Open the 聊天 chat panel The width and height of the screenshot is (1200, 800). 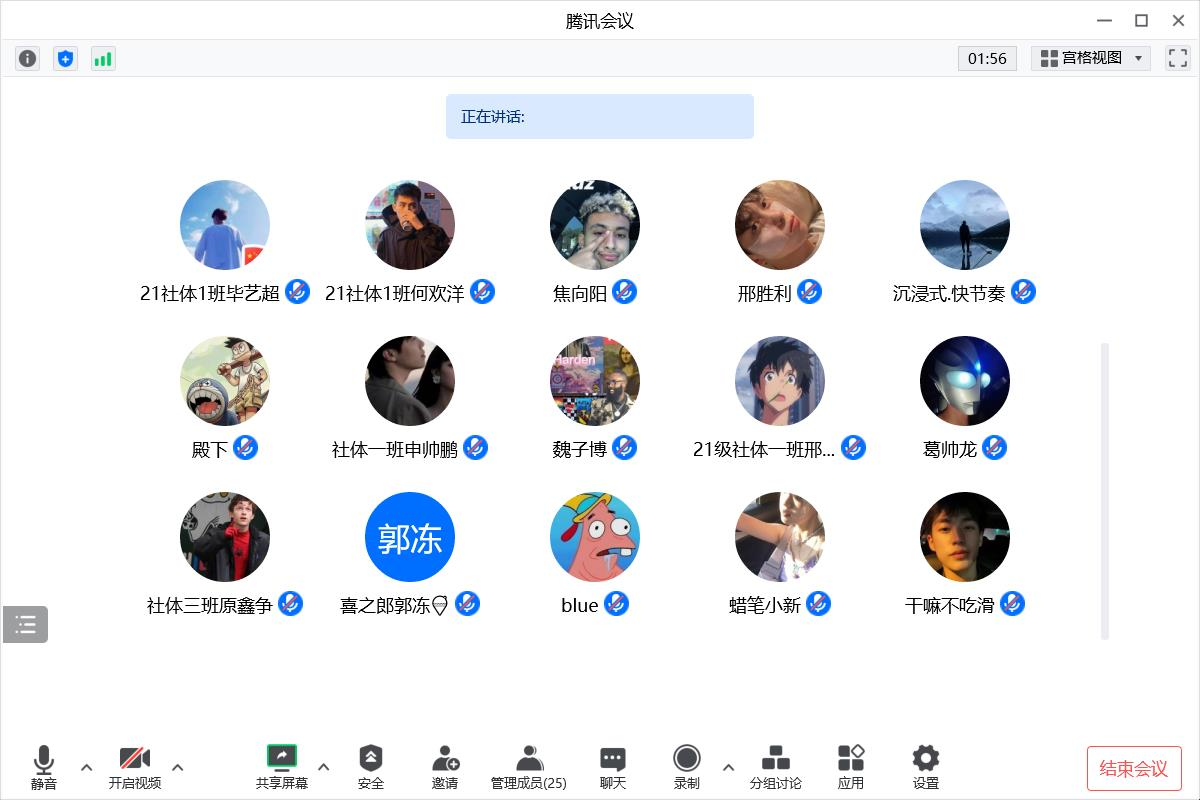[x=612, y=767]
